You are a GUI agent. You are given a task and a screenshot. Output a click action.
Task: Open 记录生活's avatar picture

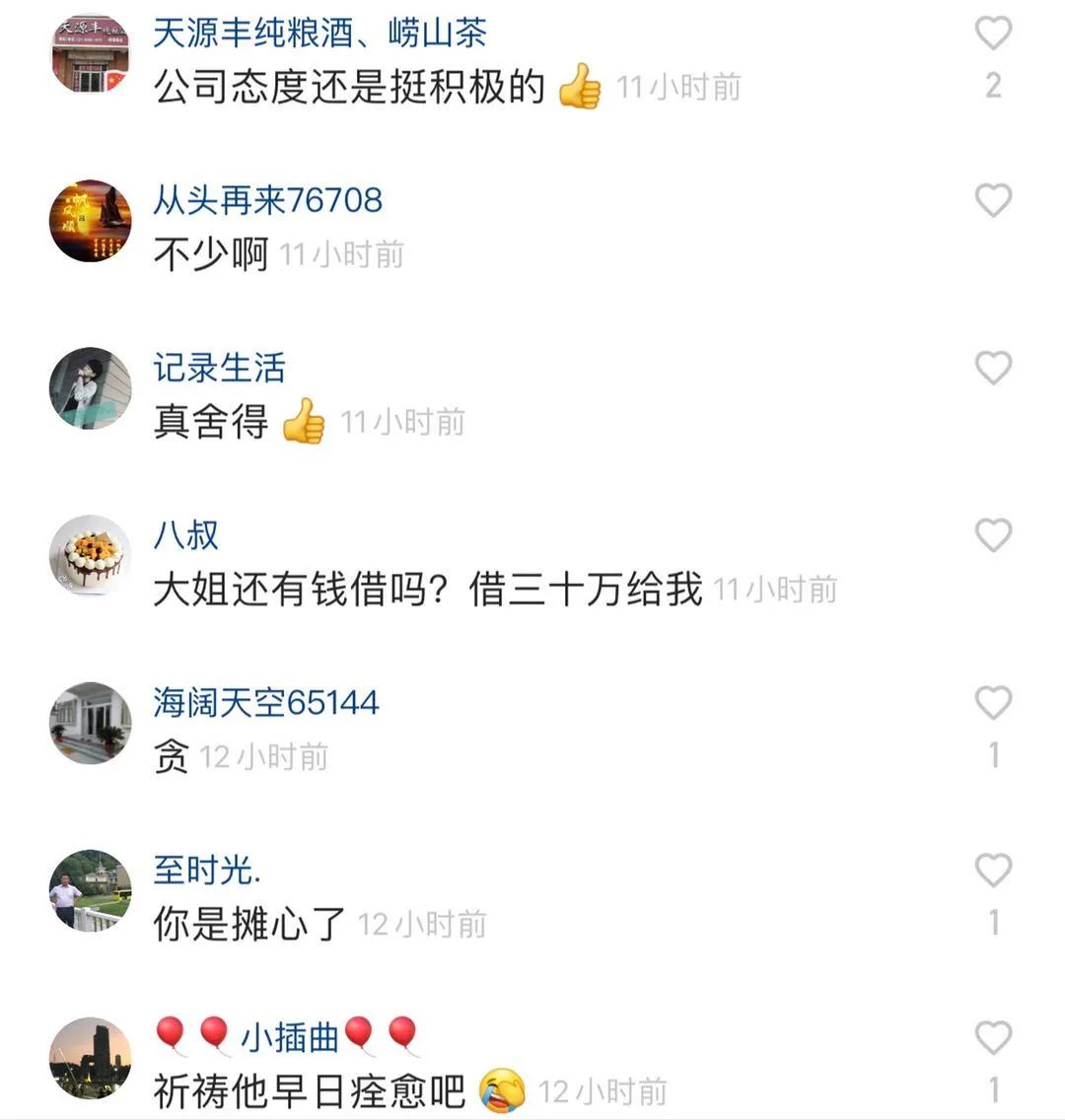click(x=91, y=387)
